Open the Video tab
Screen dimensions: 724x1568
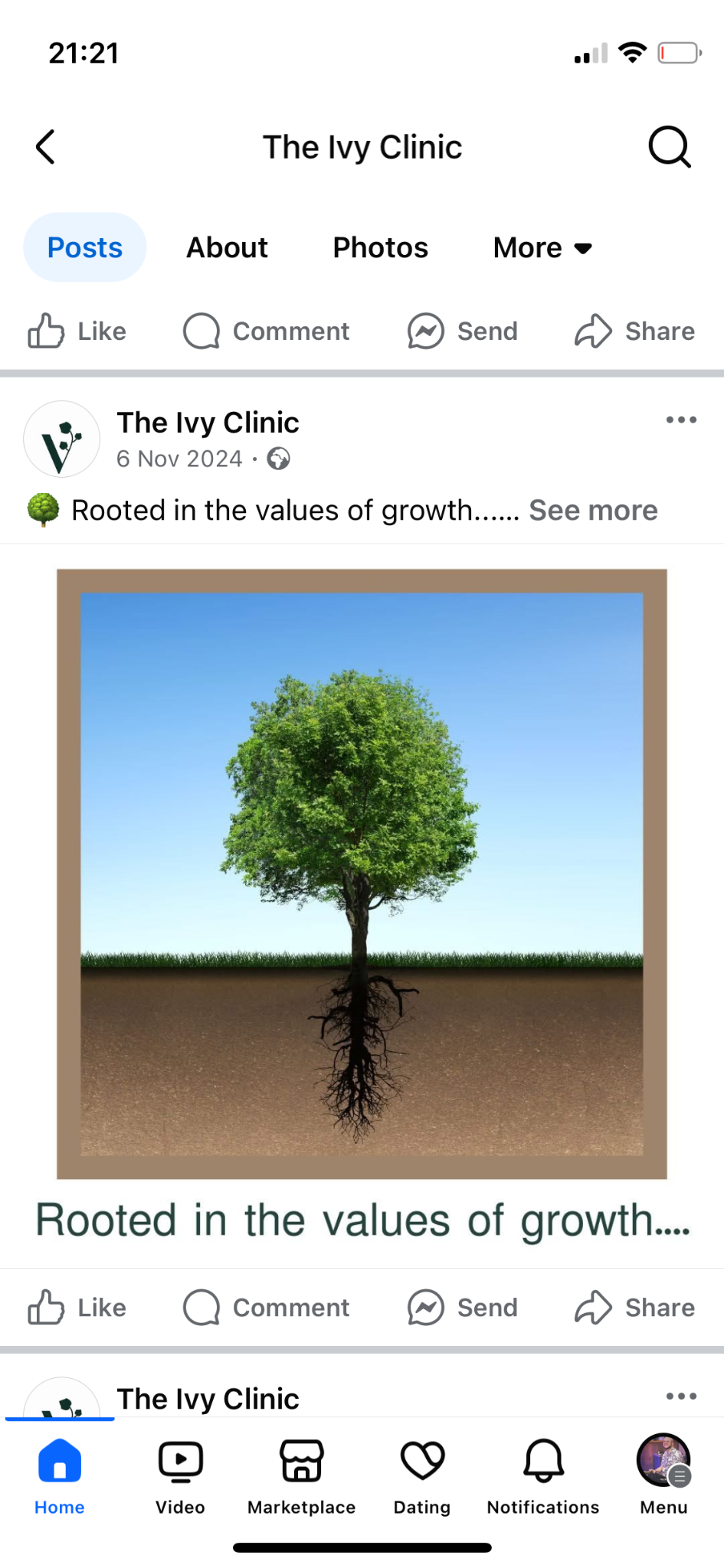180,1475
